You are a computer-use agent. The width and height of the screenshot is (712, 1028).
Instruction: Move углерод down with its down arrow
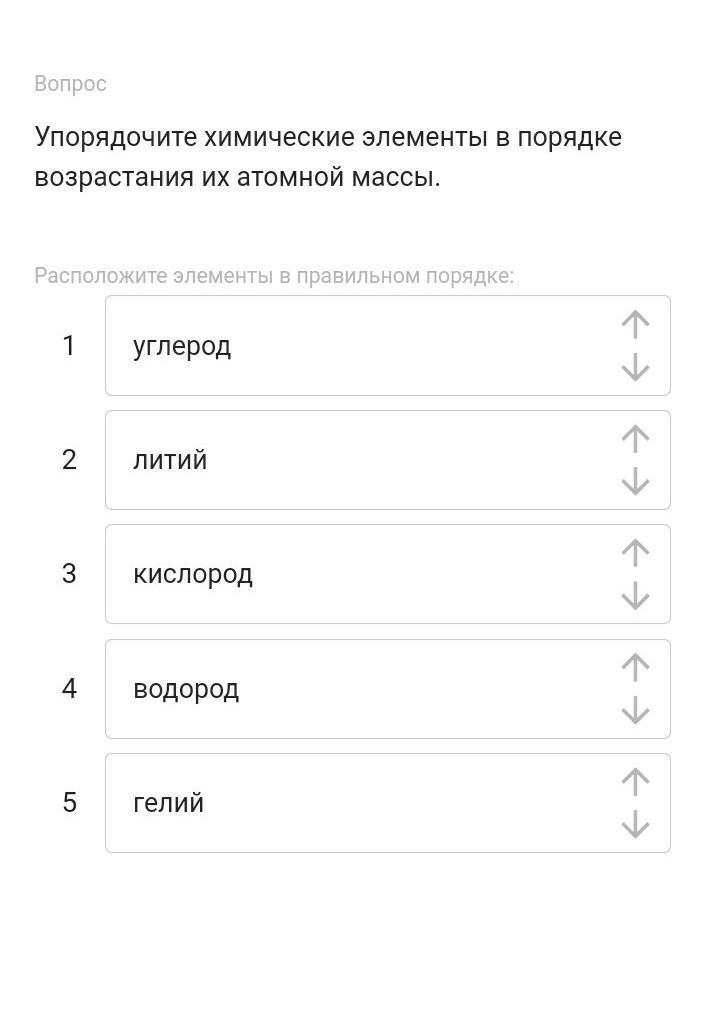(635, 368)
